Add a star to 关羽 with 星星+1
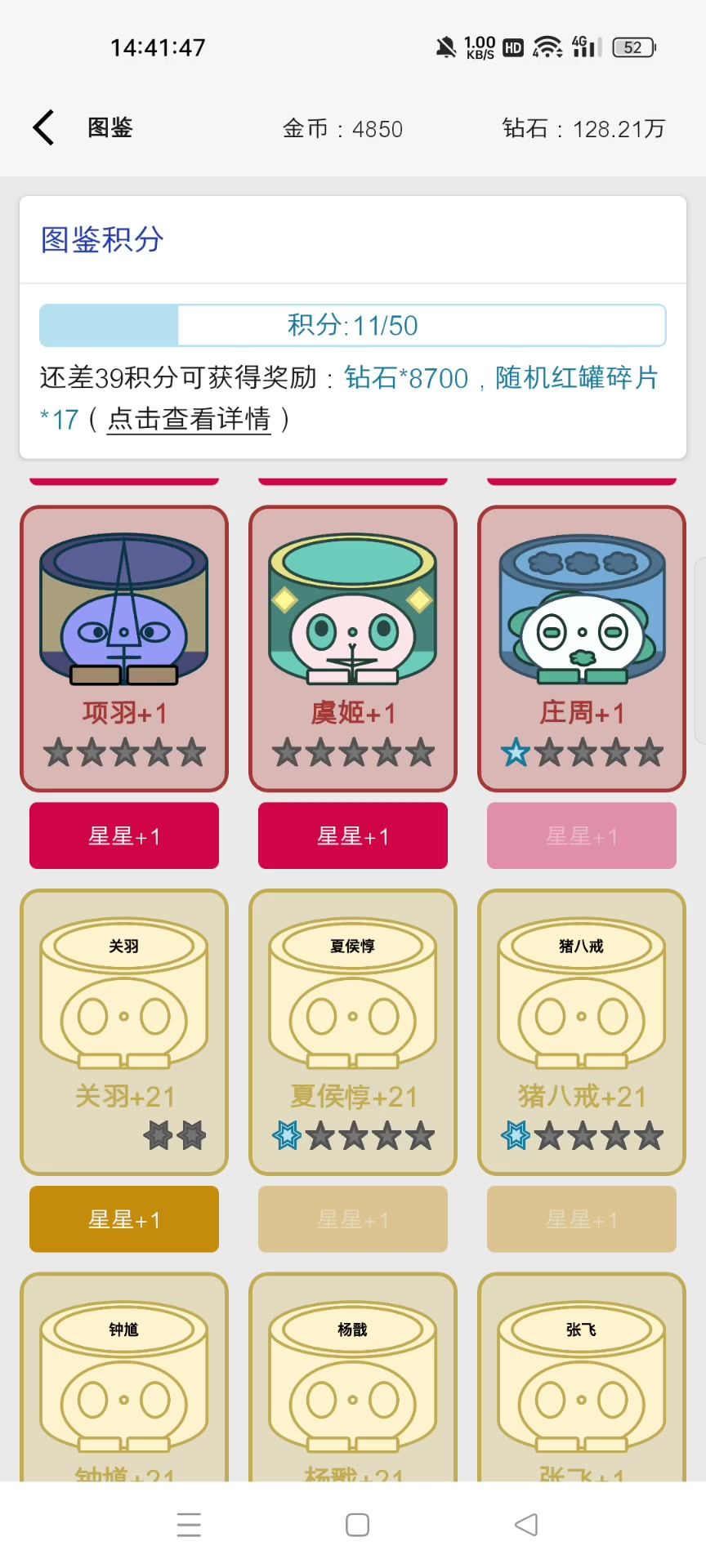706x1568 pixels. [124, 1219]
